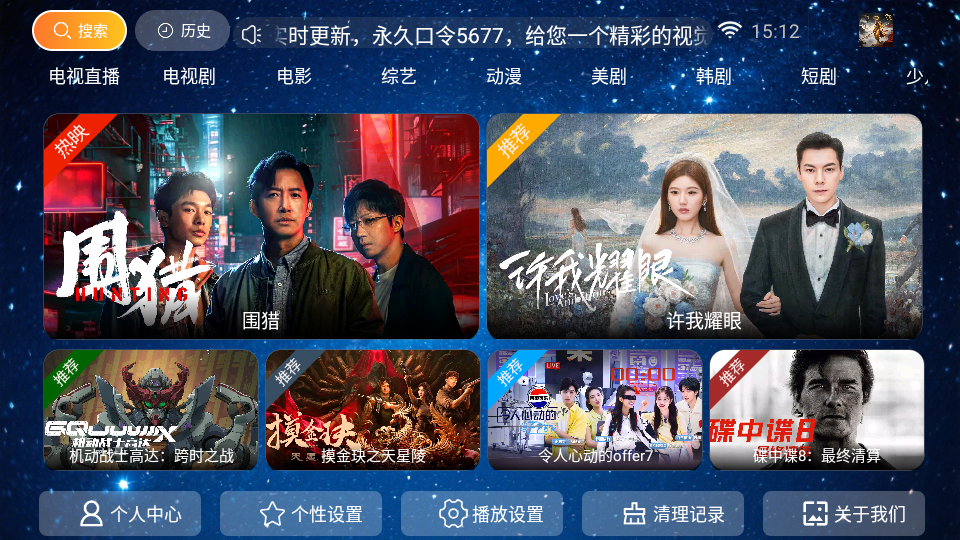Image resolution: width=960 pixels, height=540 pixels.
Task: Go to the 综艺 tab
Action: coord(399,76)
